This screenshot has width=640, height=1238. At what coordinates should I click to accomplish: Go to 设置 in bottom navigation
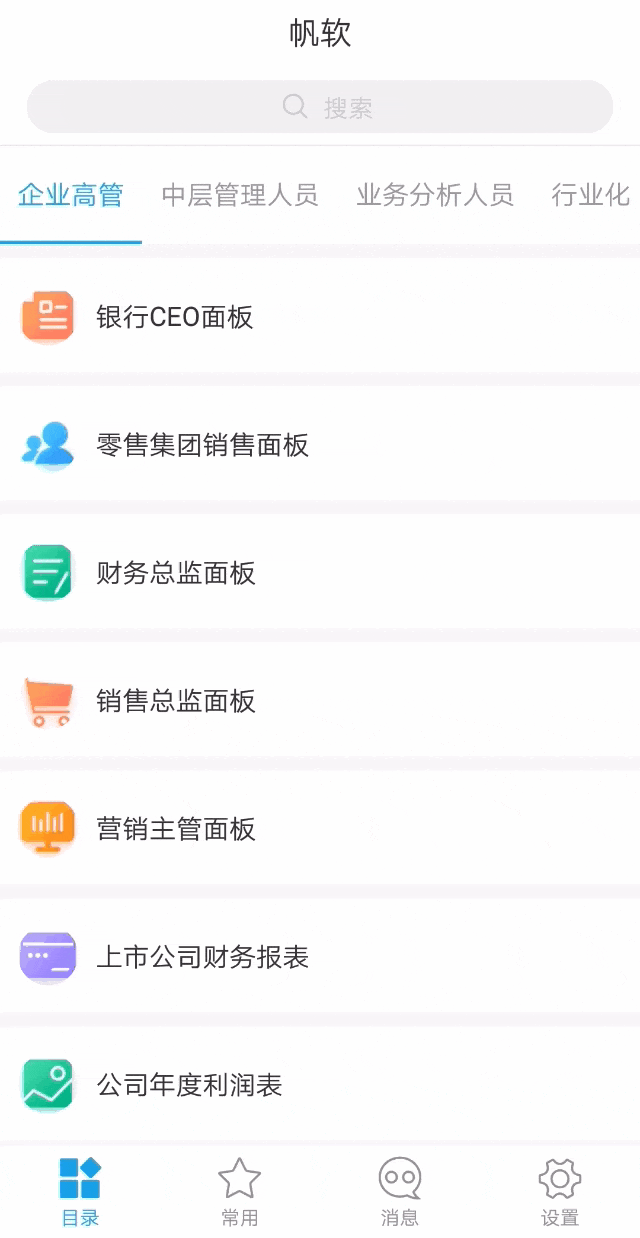[560, 1191]
